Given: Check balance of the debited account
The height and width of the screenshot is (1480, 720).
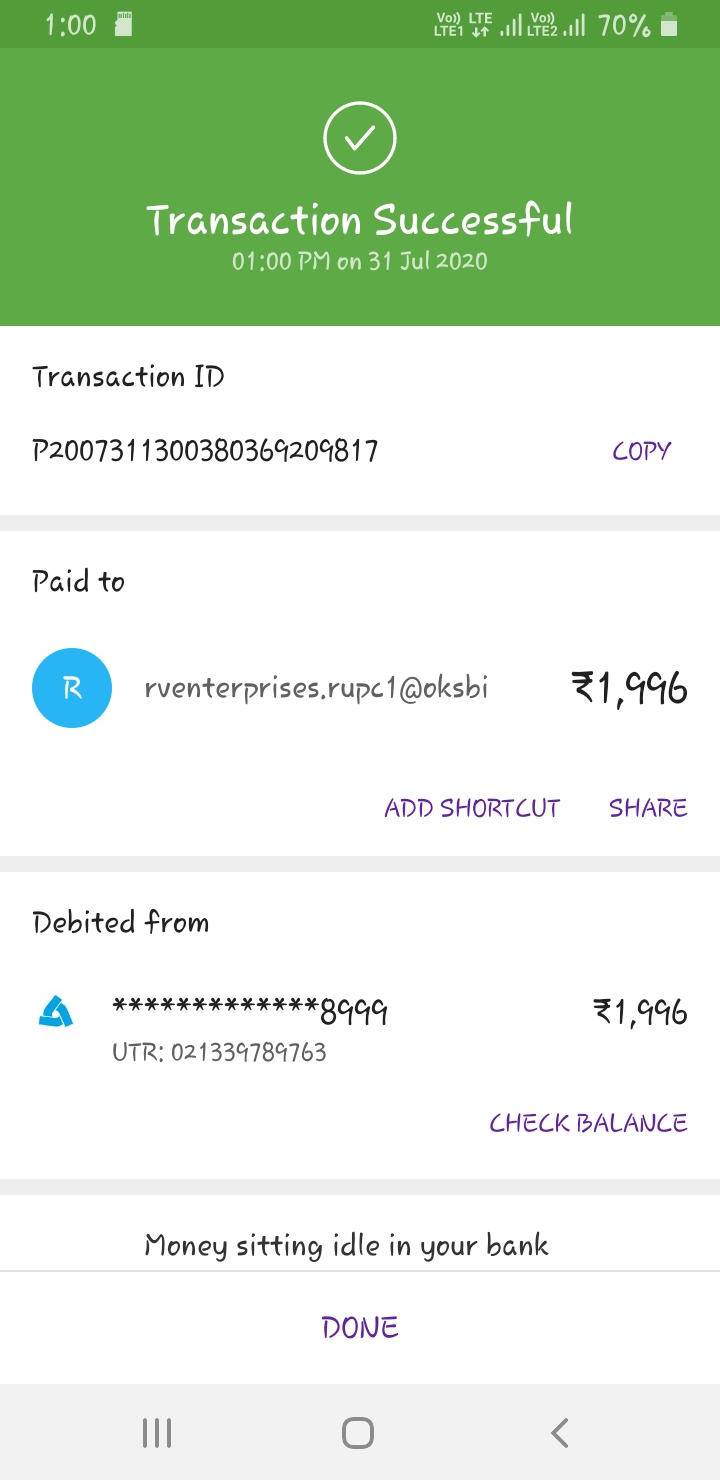Looking at the screenshot, I should pos(588,1123).
